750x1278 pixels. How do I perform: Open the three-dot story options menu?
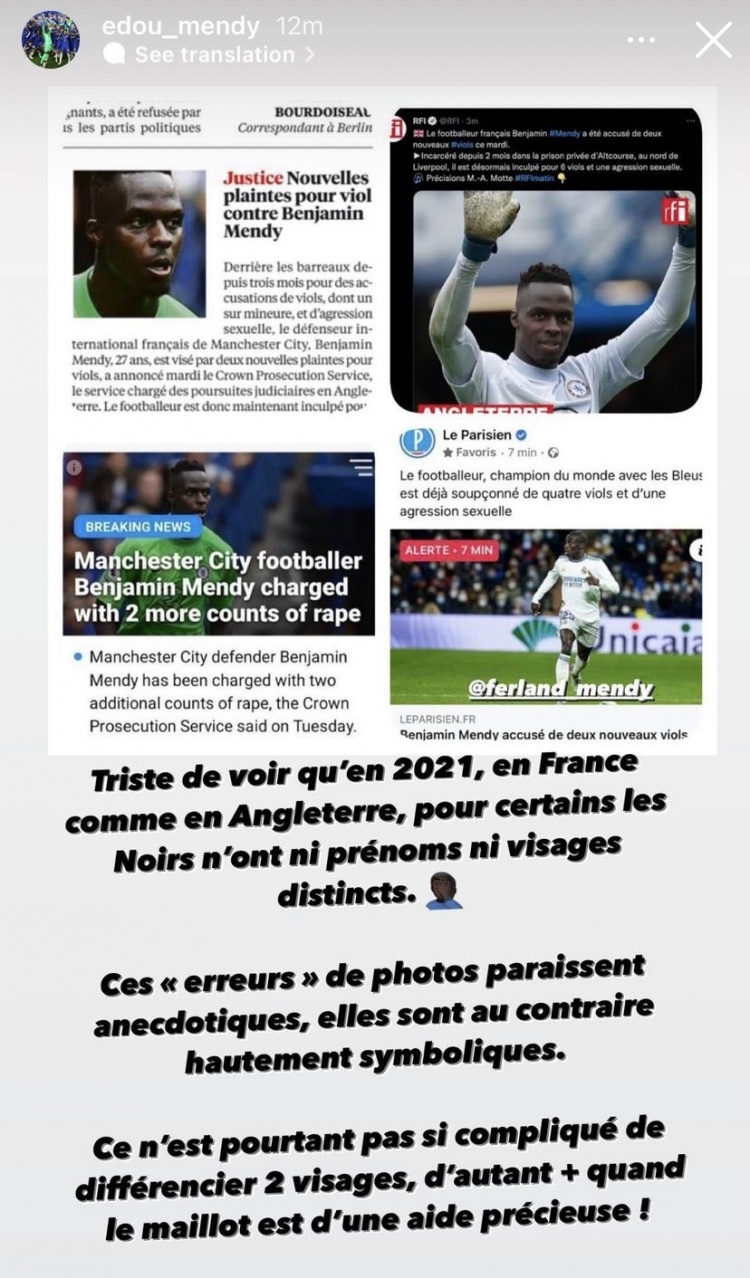(643, 41)
